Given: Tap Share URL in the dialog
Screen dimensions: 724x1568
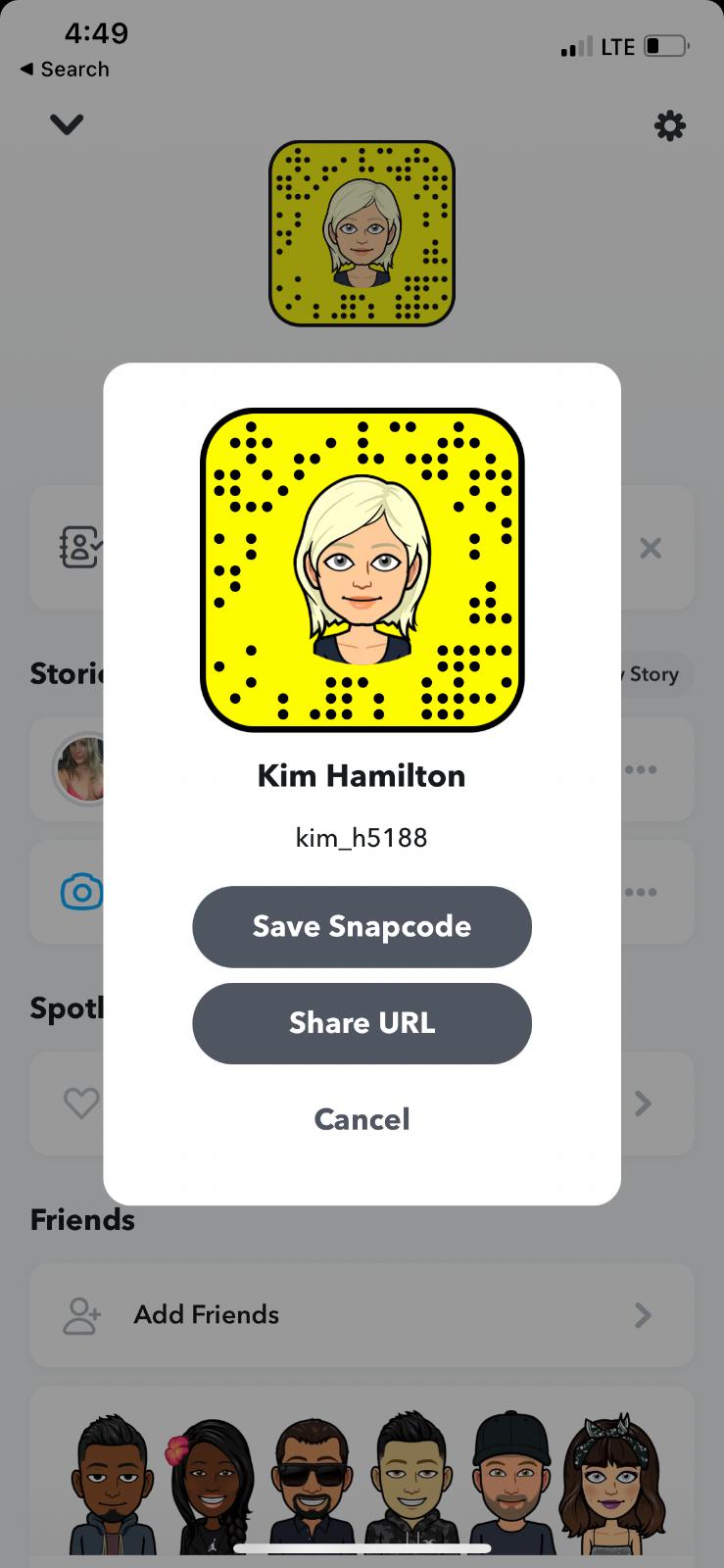Looking at the screenshot, I should point(362,1023).
